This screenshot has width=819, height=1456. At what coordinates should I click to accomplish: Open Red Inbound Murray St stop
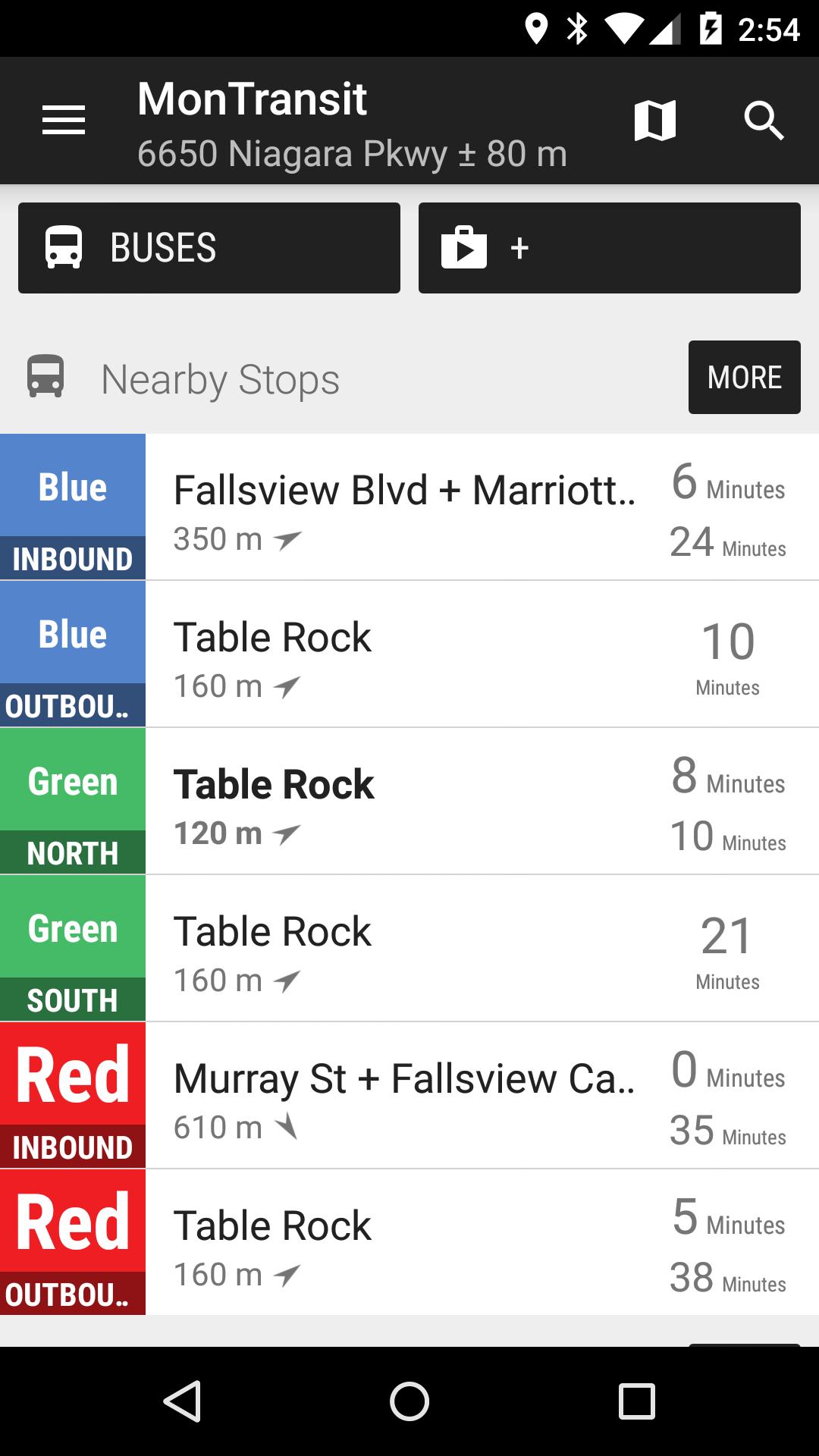point(405,1096)
